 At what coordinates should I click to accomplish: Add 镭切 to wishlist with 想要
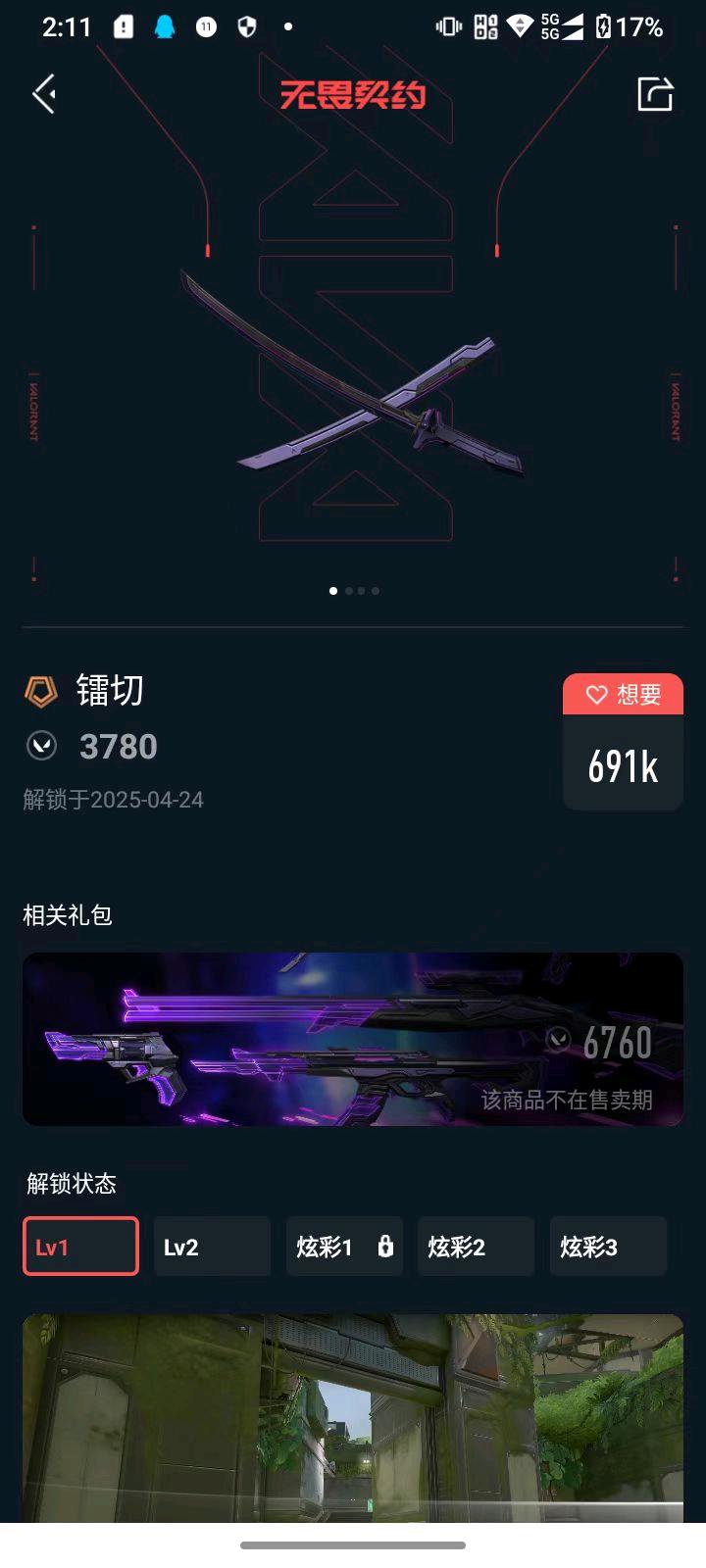click(x=623, y=695)
